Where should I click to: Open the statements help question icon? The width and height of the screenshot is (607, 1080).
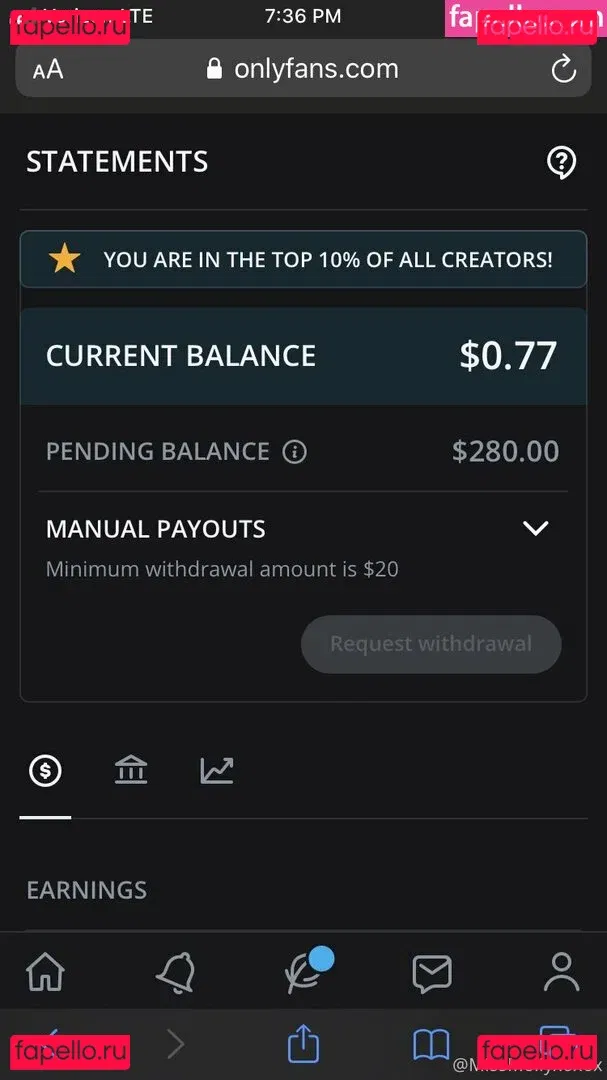tap(562, 162)
